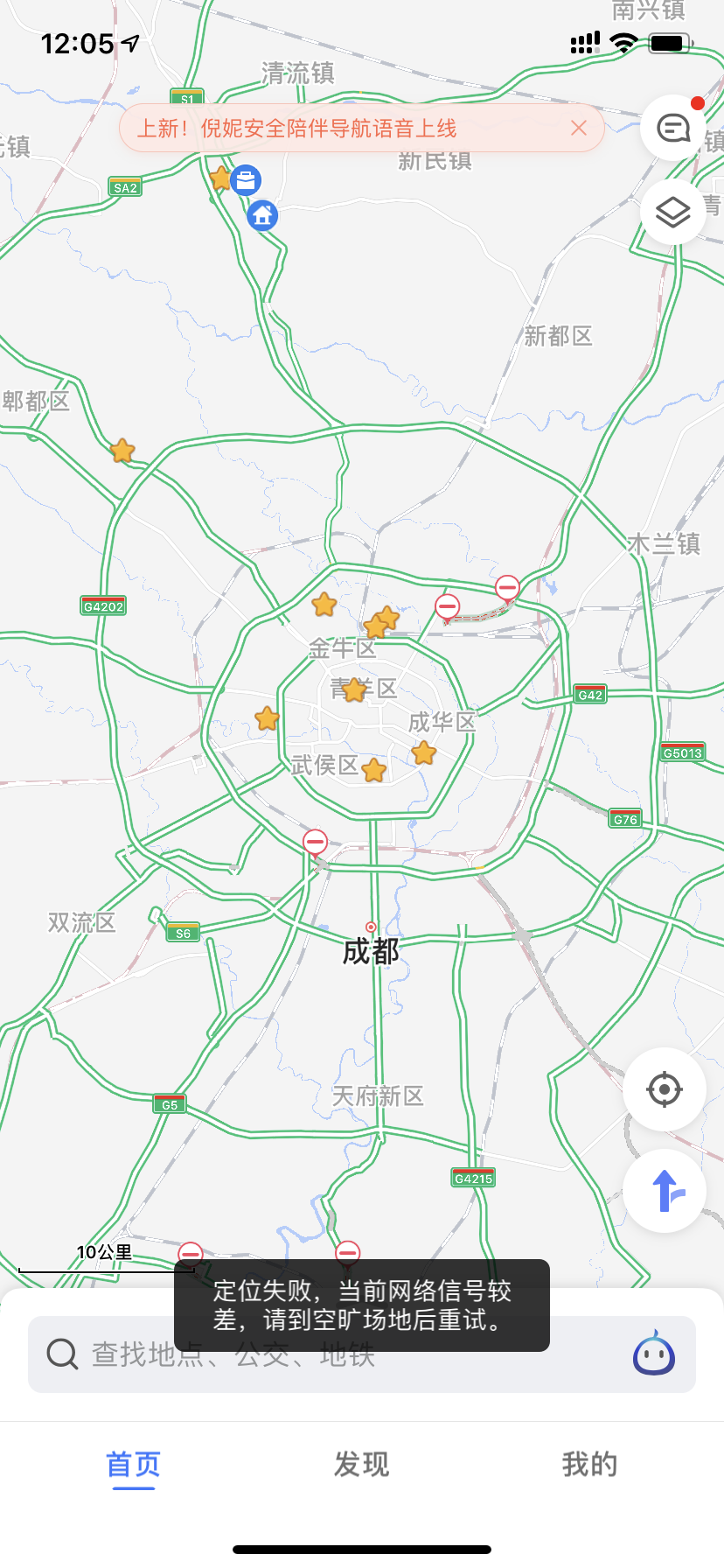The height and width of the screenshot is (1568, 724).
Task: Open the messages icon with red dot
Action: (x=672, y=129)
